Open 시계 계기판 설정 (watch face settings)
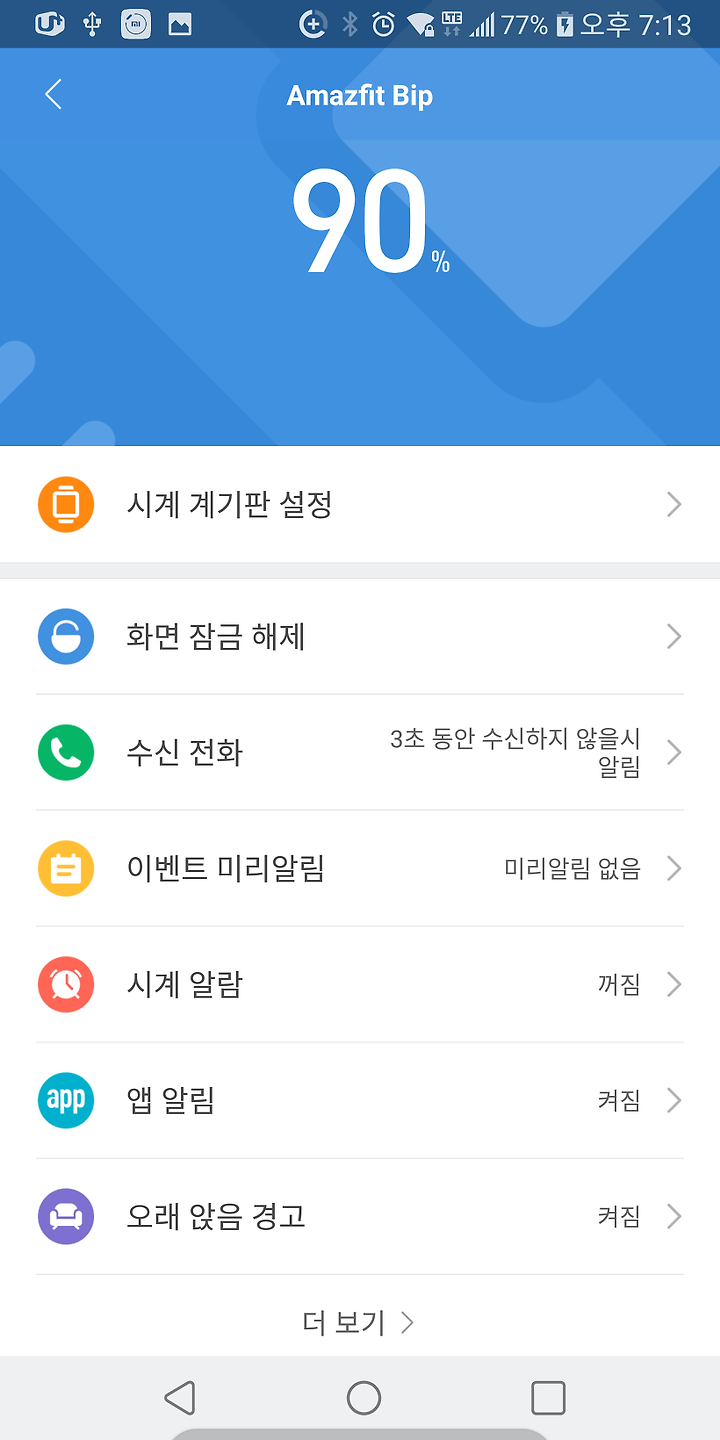This screenshot has width=720, height=1440. 360,505
